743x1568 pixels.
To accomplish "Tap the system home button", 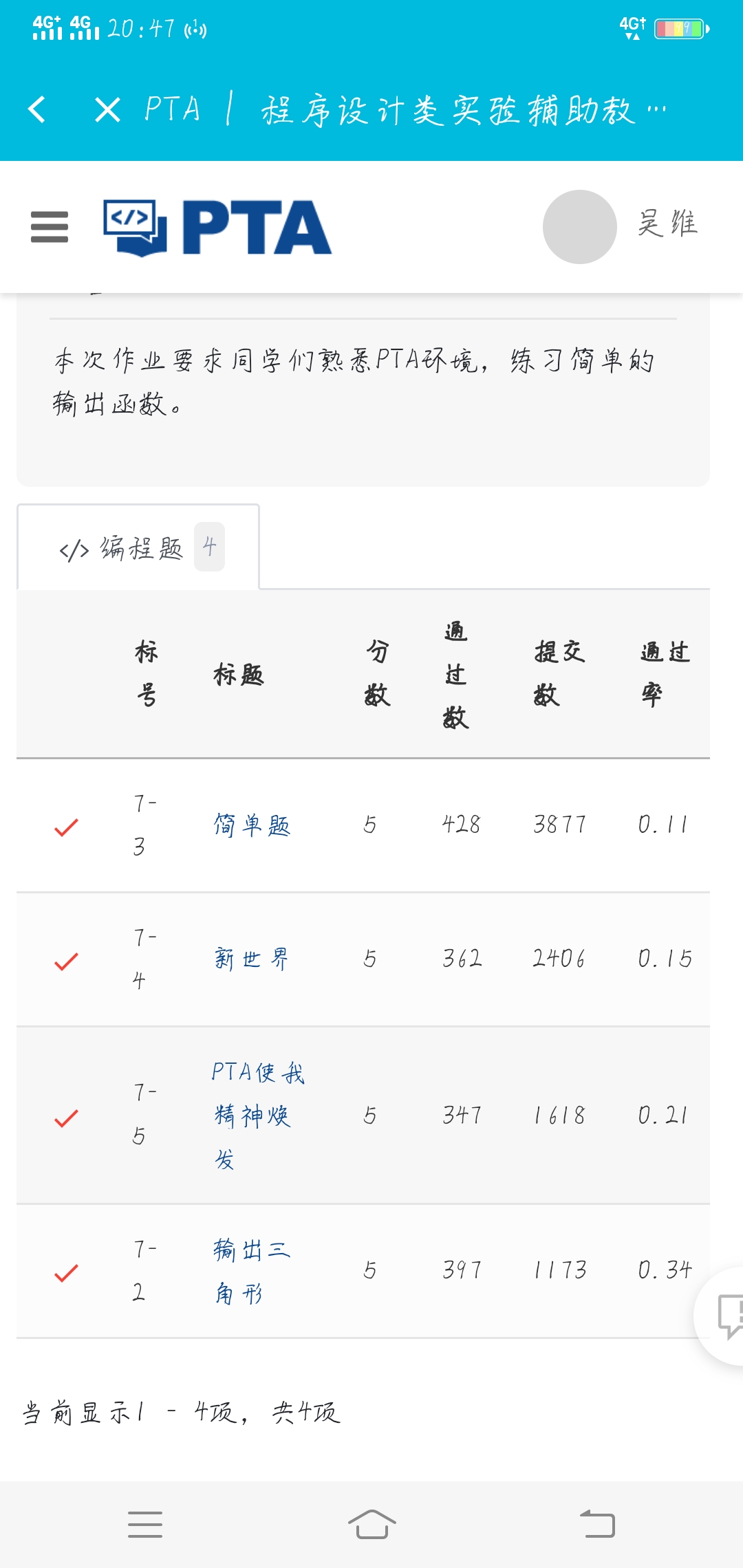I will (371, 1524).
